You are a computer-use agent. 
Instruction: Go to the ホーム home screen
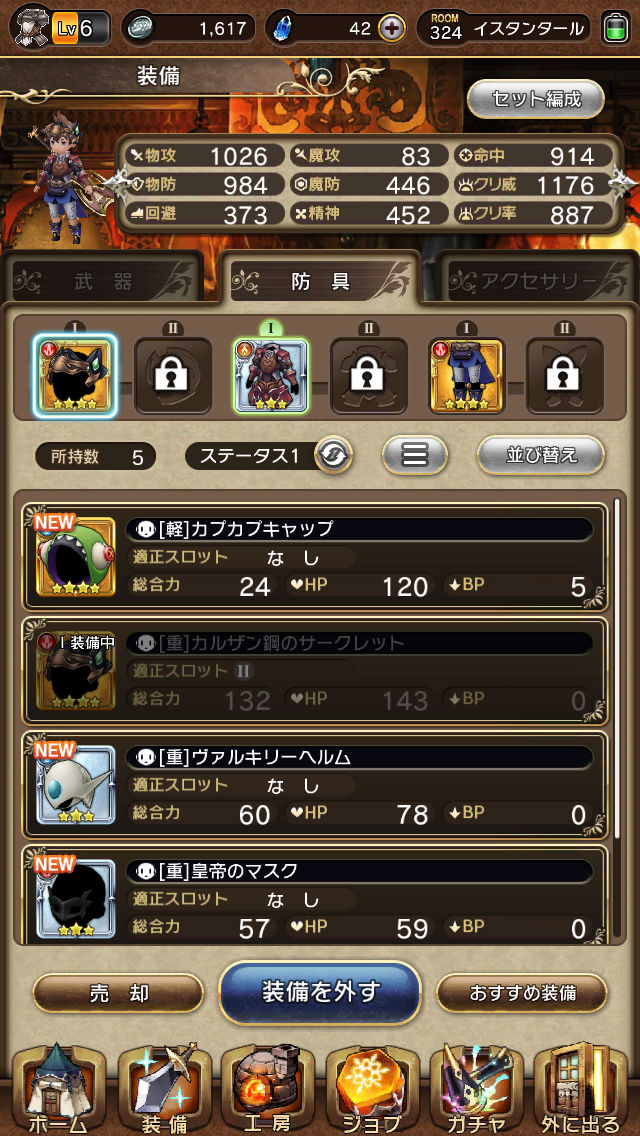click(57, 1090)
